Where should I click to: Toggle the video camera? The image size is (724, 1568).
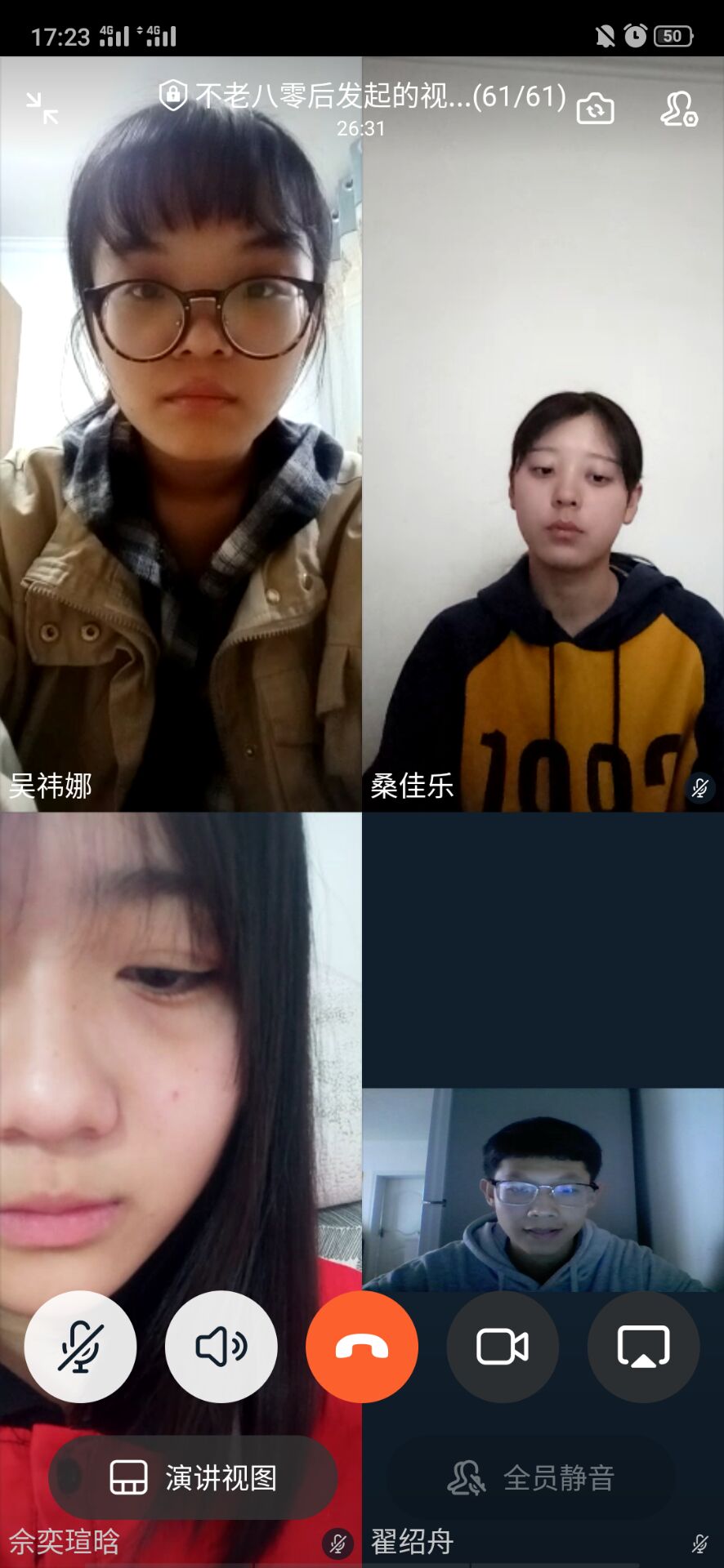[503, 1347]
